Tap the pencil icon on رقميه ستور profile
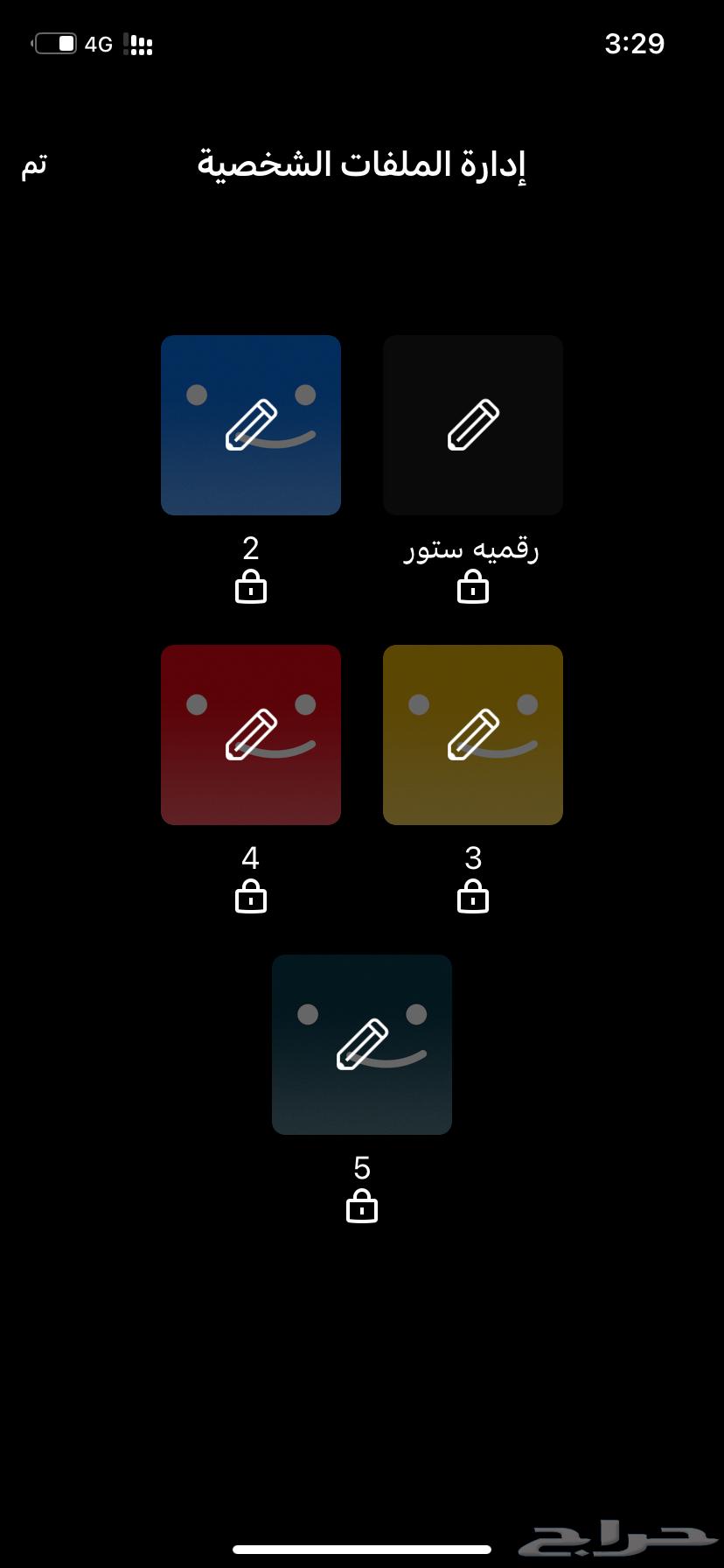 click(x=472, y=424)
